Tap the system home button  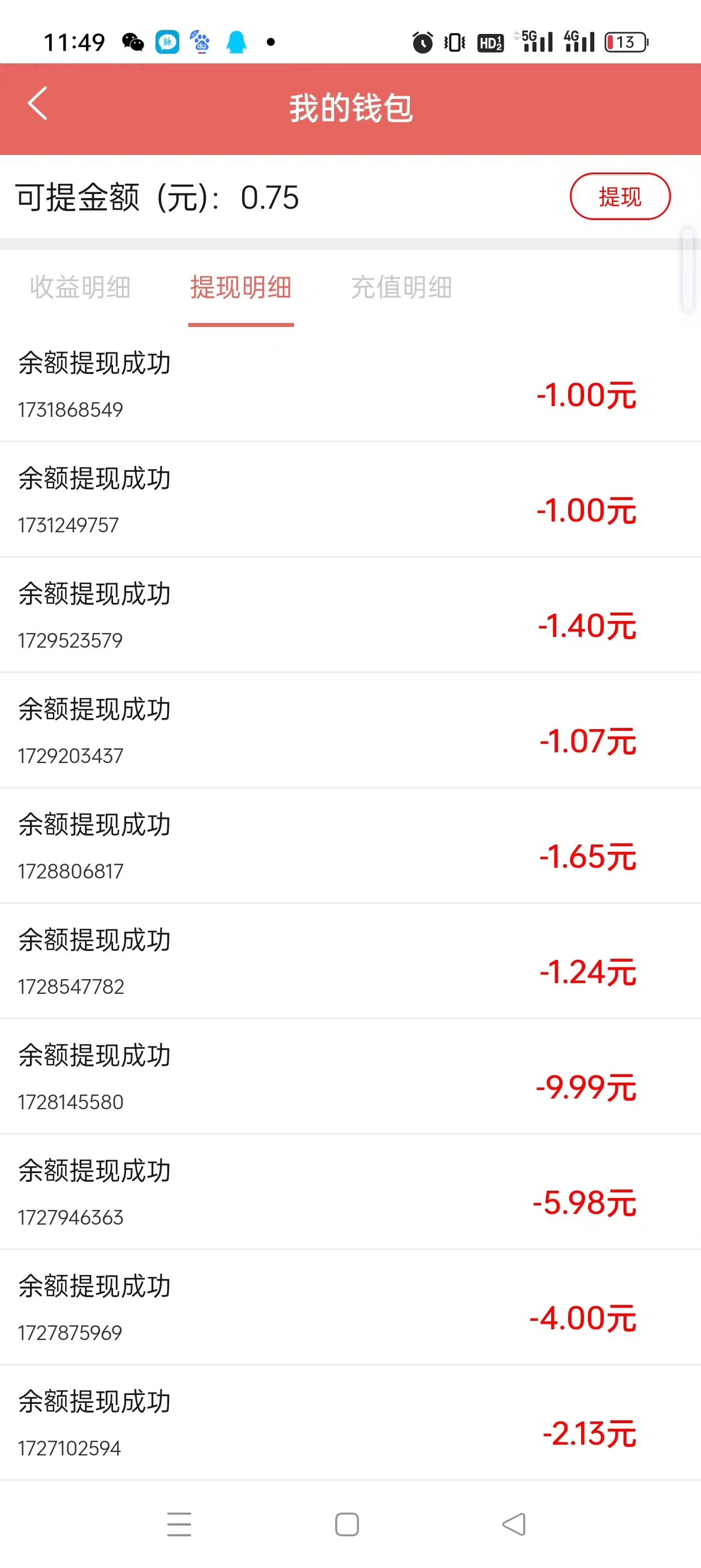[347, 1525]
